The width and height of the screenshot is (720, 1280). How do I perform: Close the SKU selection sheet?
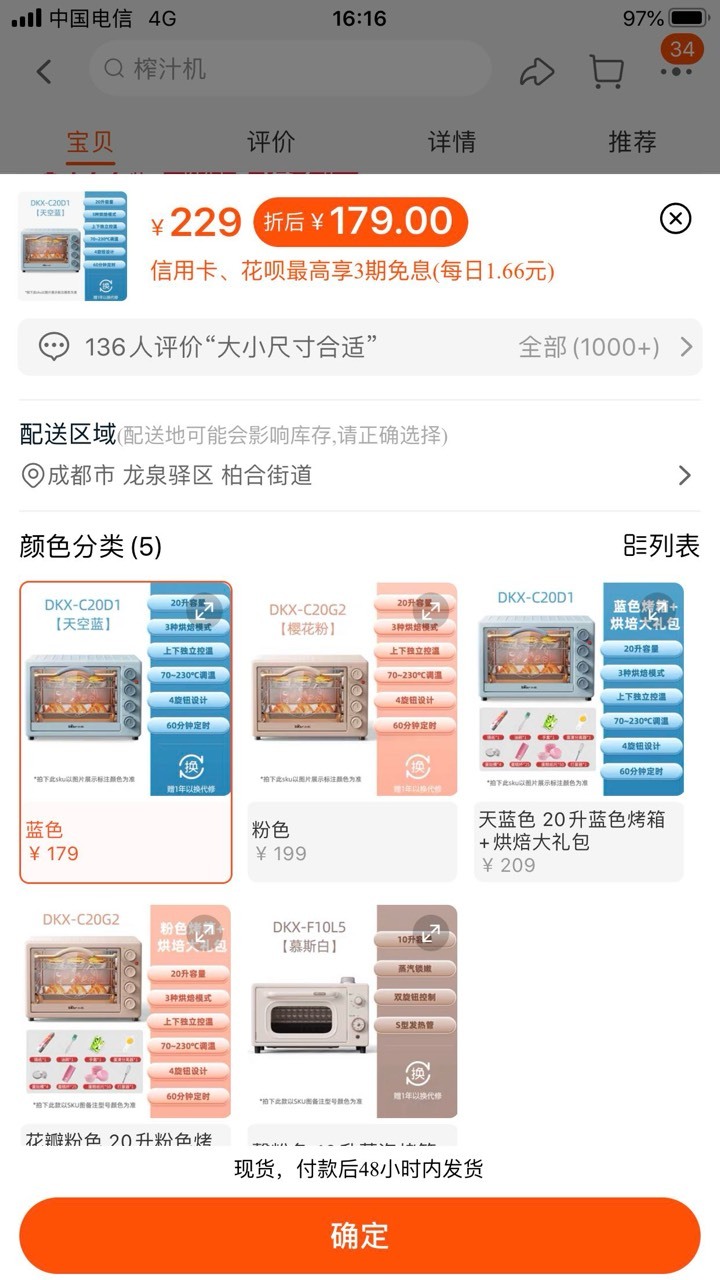[676, 218]
